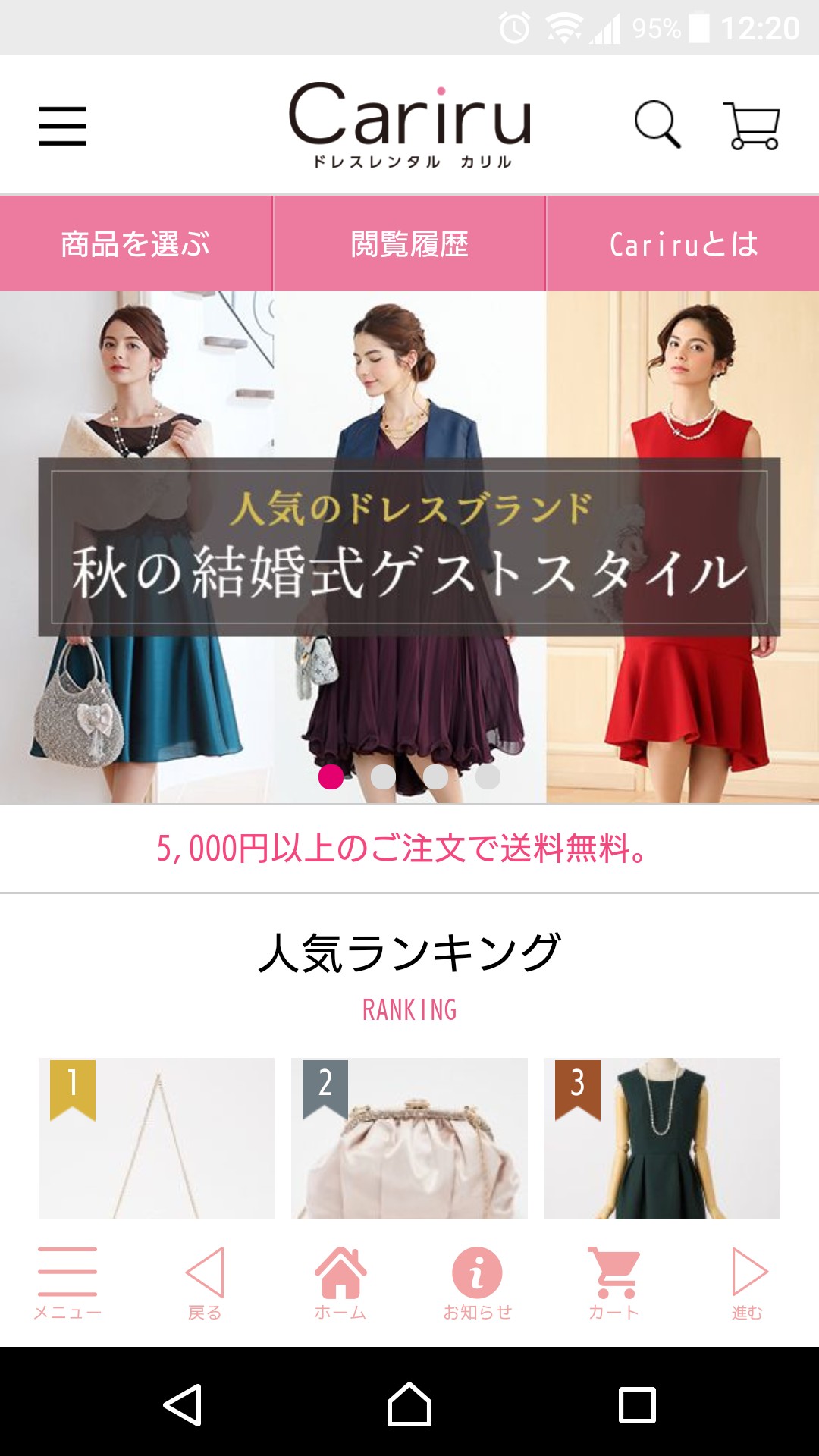Tap the system recent apps button
The height and width of the screenshot is (1456, 819).
click(x=637, y=1405)
